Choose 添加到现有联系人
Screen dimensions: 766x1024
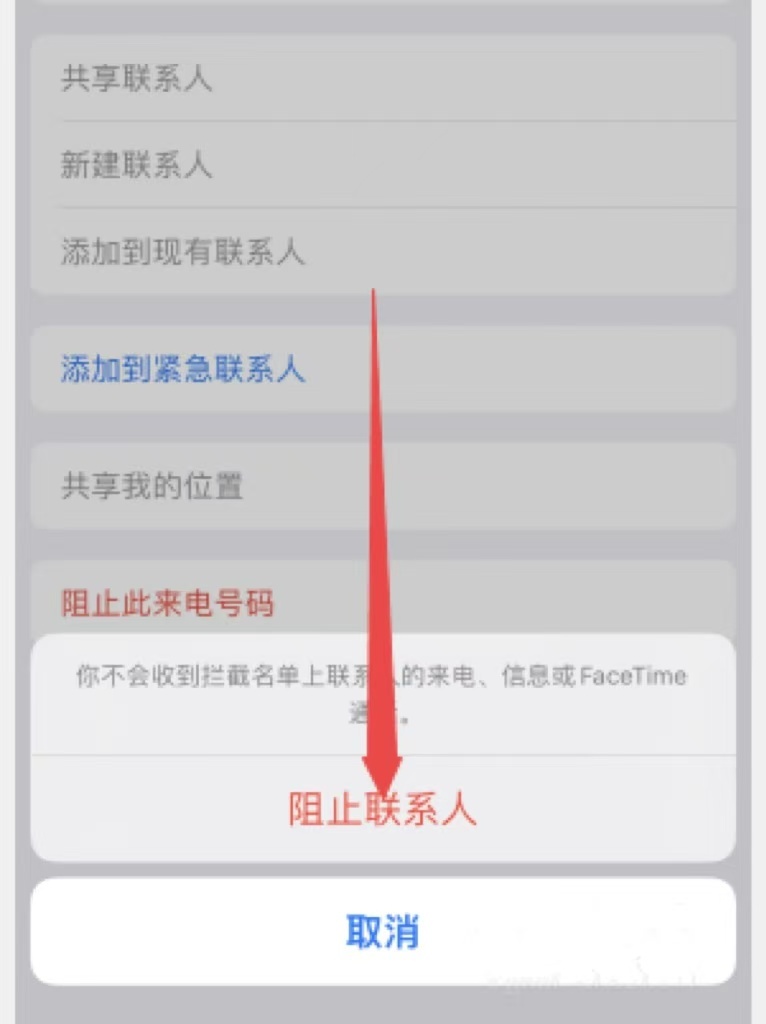pos(383,251)
